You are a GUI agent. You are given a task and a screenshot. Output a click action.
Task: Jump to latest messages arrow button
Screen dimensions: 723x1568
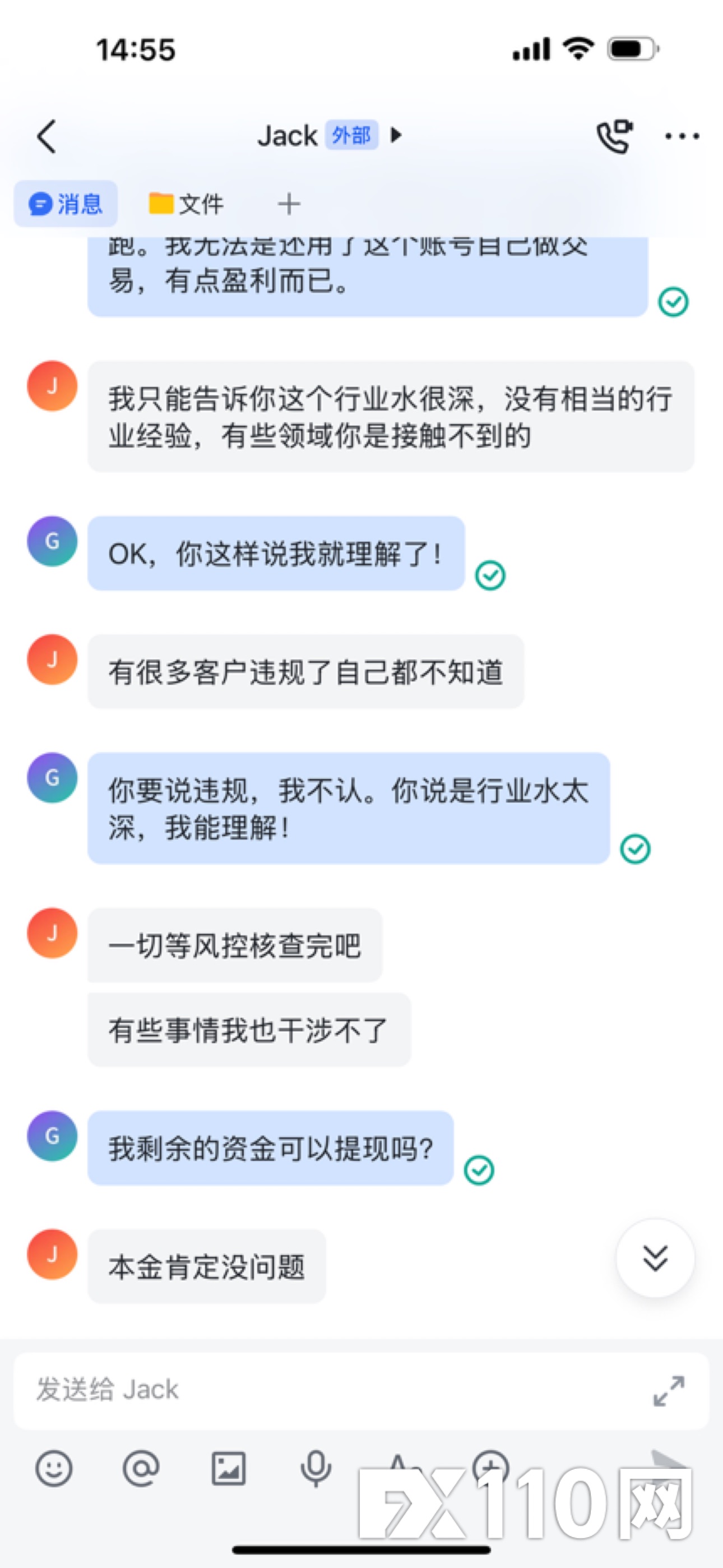point(655,1258)
